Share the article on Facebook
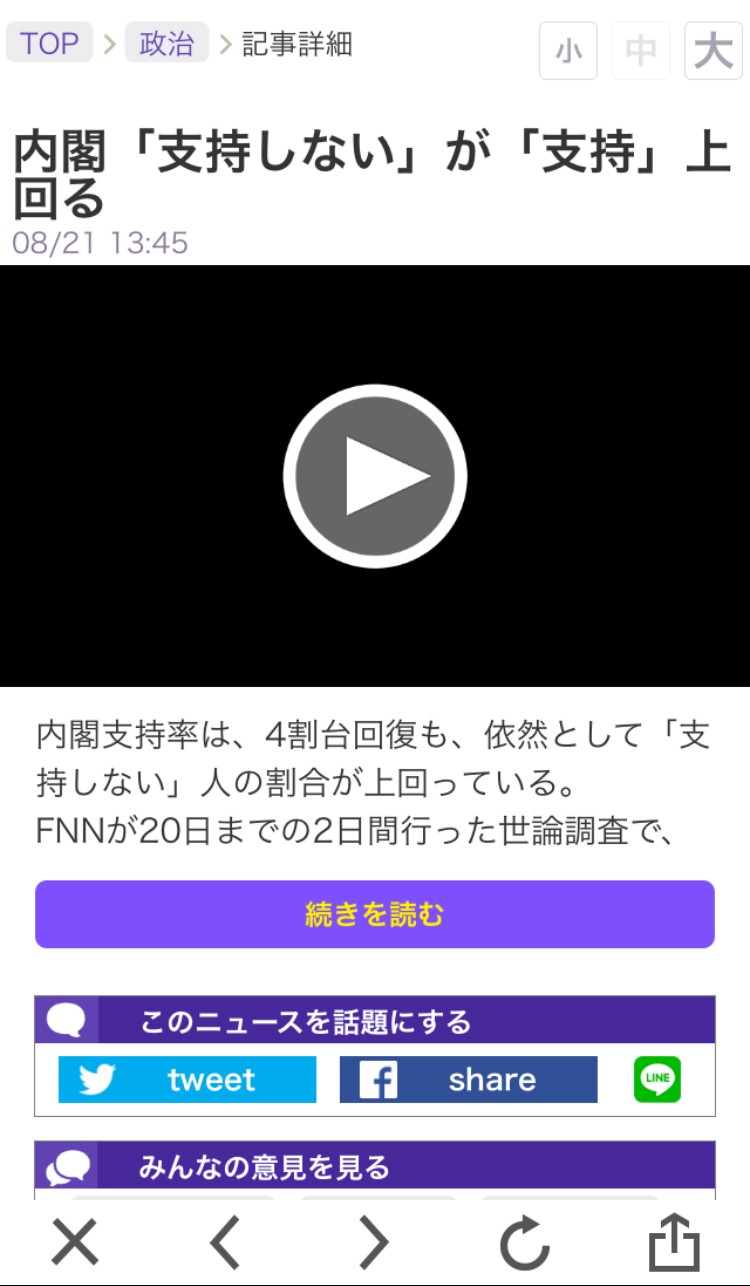 468,1080
